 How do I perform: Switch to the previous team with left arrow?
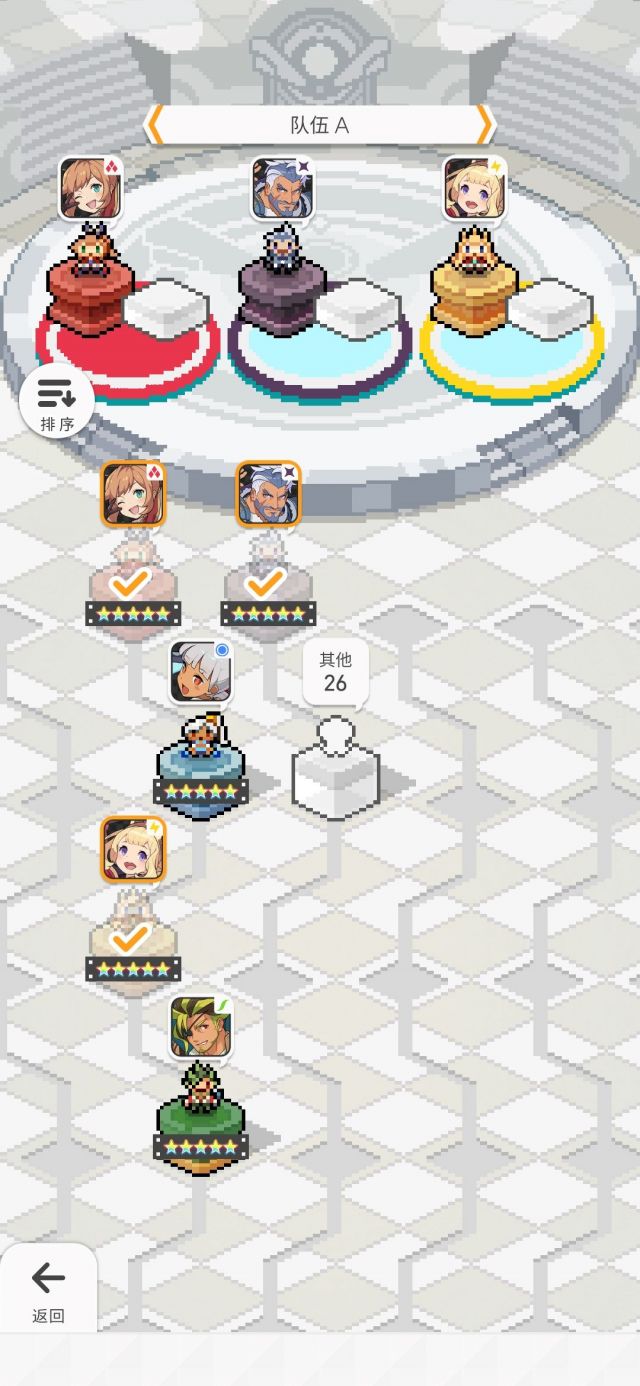[153, 125]
